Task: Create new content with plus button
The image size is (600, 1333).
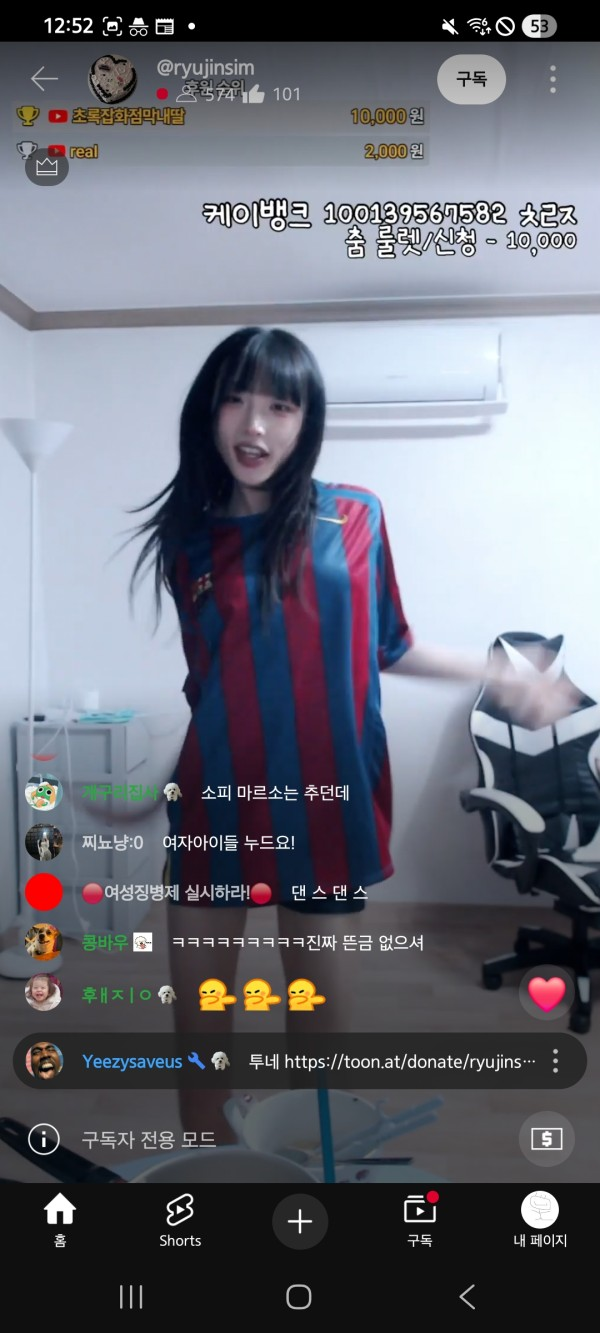Action: coord(300,1221)
